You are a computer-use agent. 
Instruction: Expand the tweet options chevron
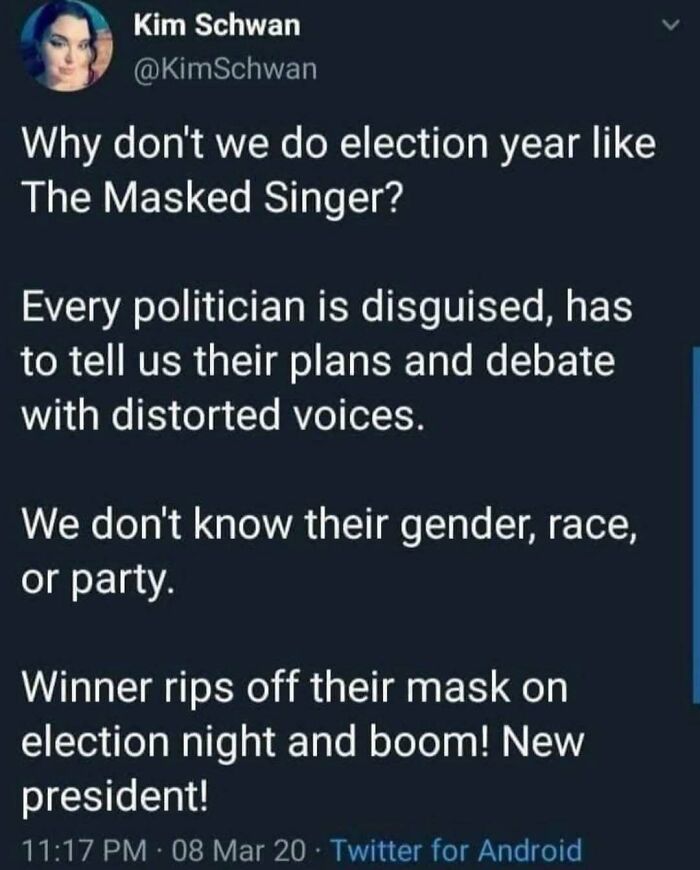coord(672,26)
